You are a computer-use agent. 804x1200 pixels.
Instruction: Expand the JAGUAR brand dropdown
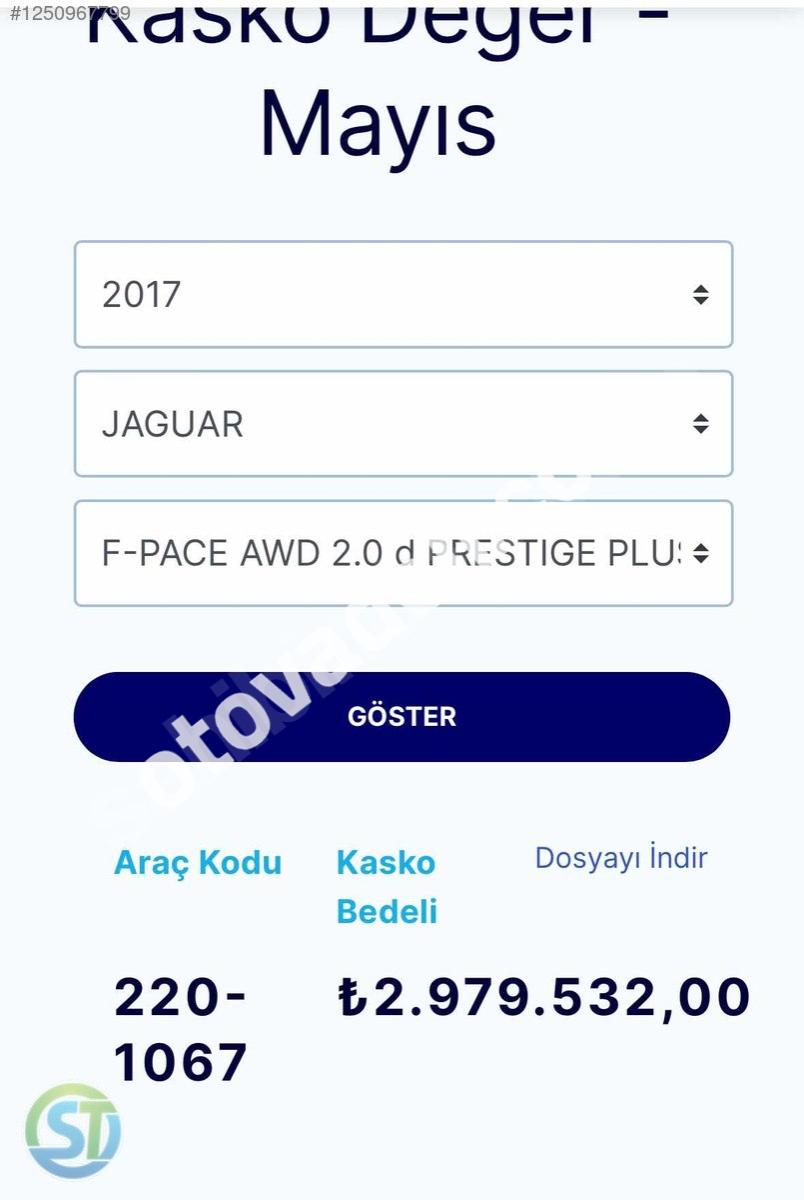403,424
